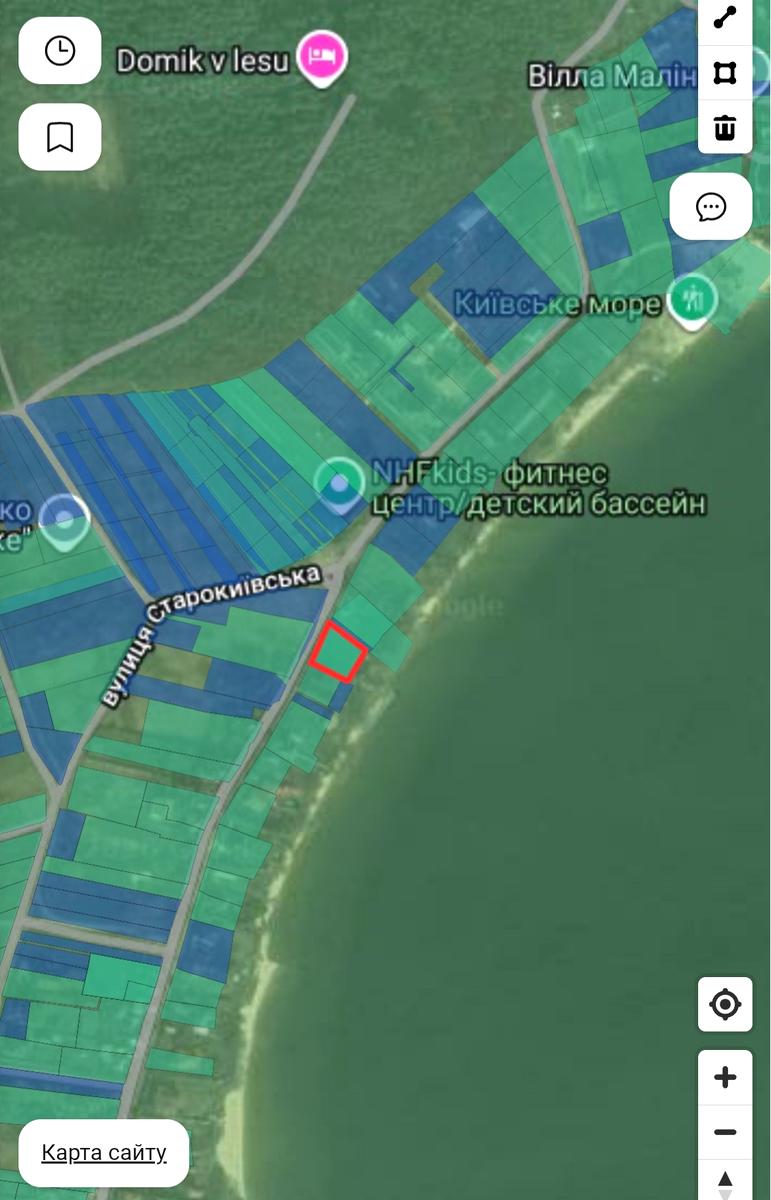The height and width of the screenshot is (1200, 771).
Task: Delete drawn measurements with trash icon
Action: point(725,127)
